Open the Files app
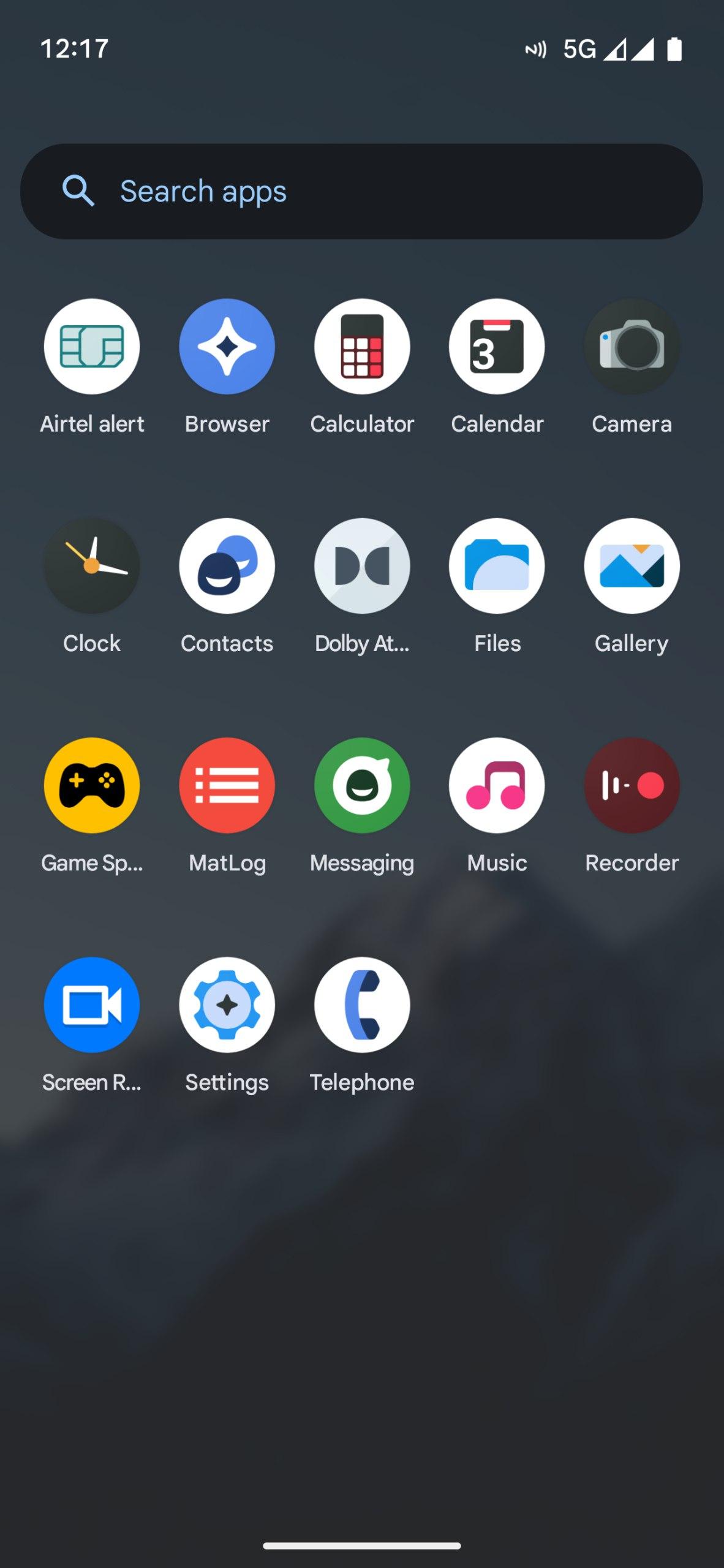Viewport: 724px width, 1568px height. 497,566
